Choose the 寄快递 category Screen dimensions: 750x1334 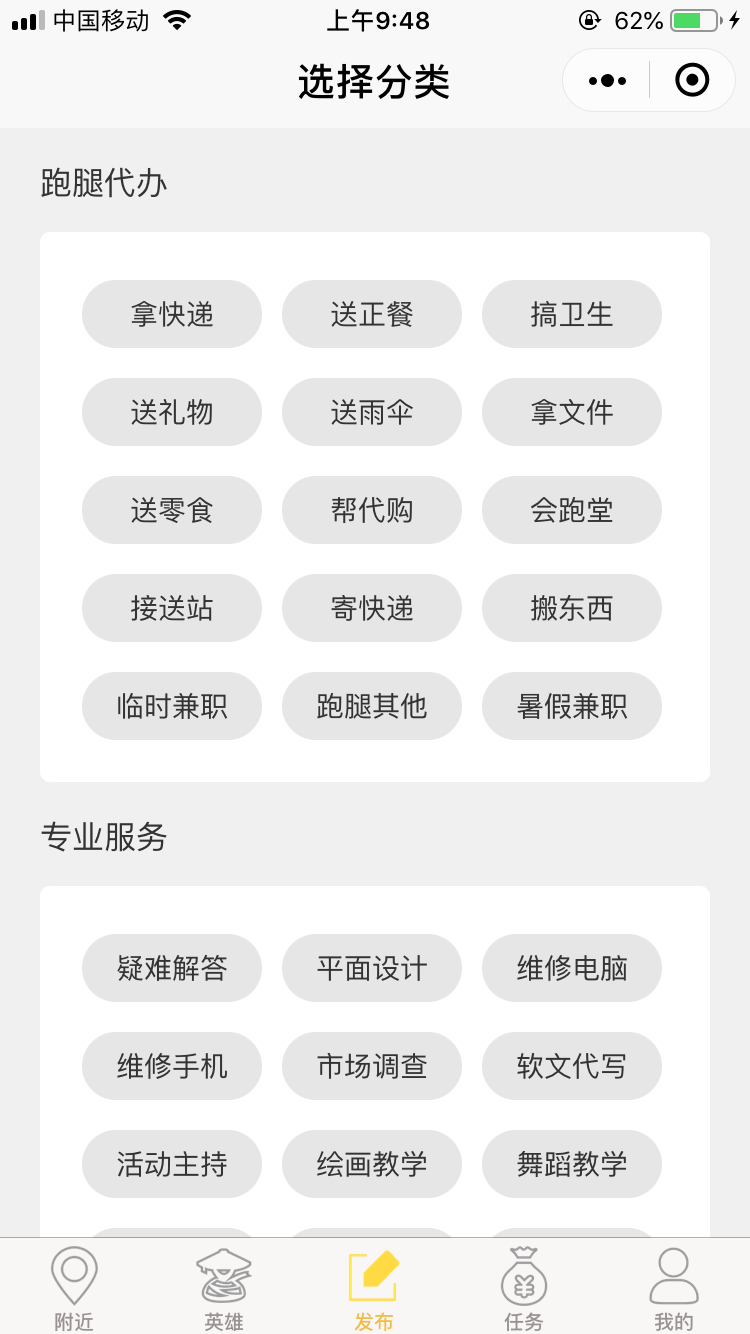(x=371, y=608)
